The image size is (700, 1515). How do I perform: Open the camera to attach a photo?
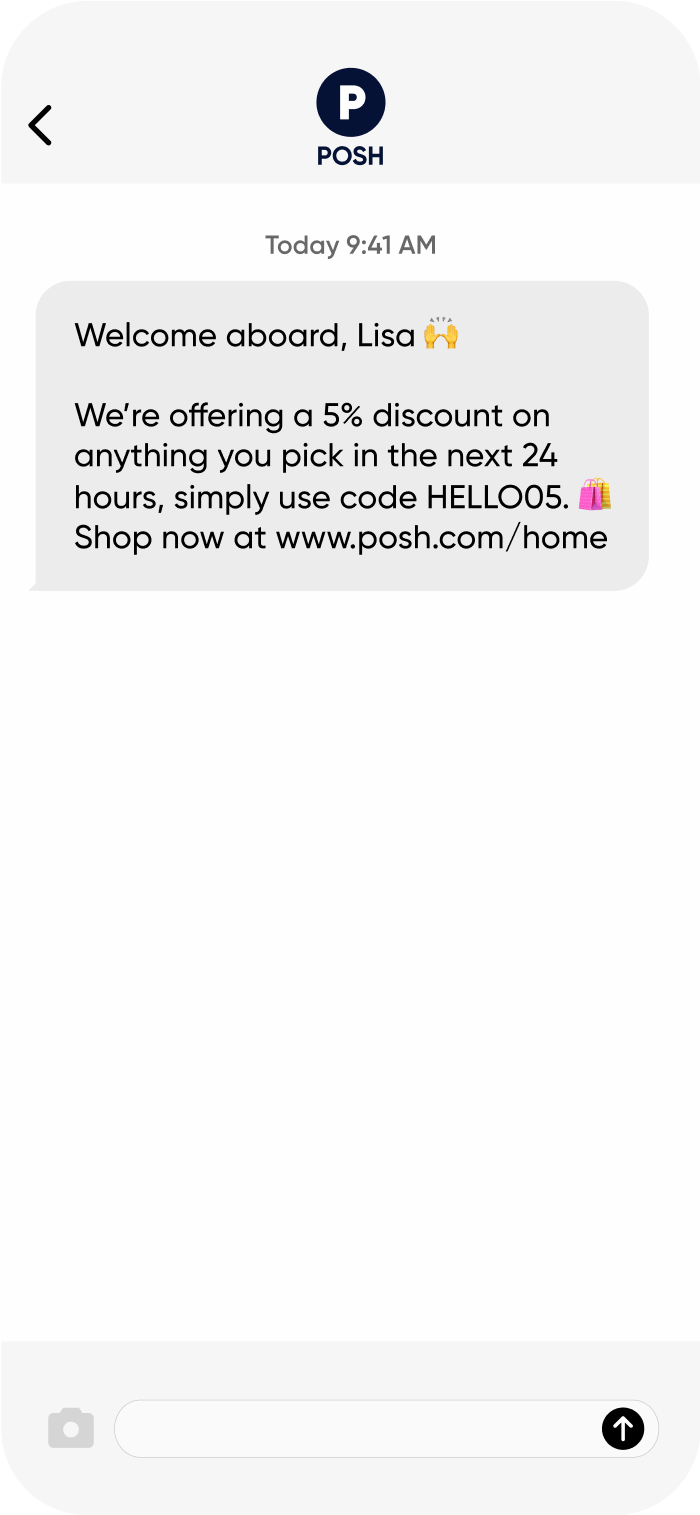pyautogui.click(x=71, y=1428)
